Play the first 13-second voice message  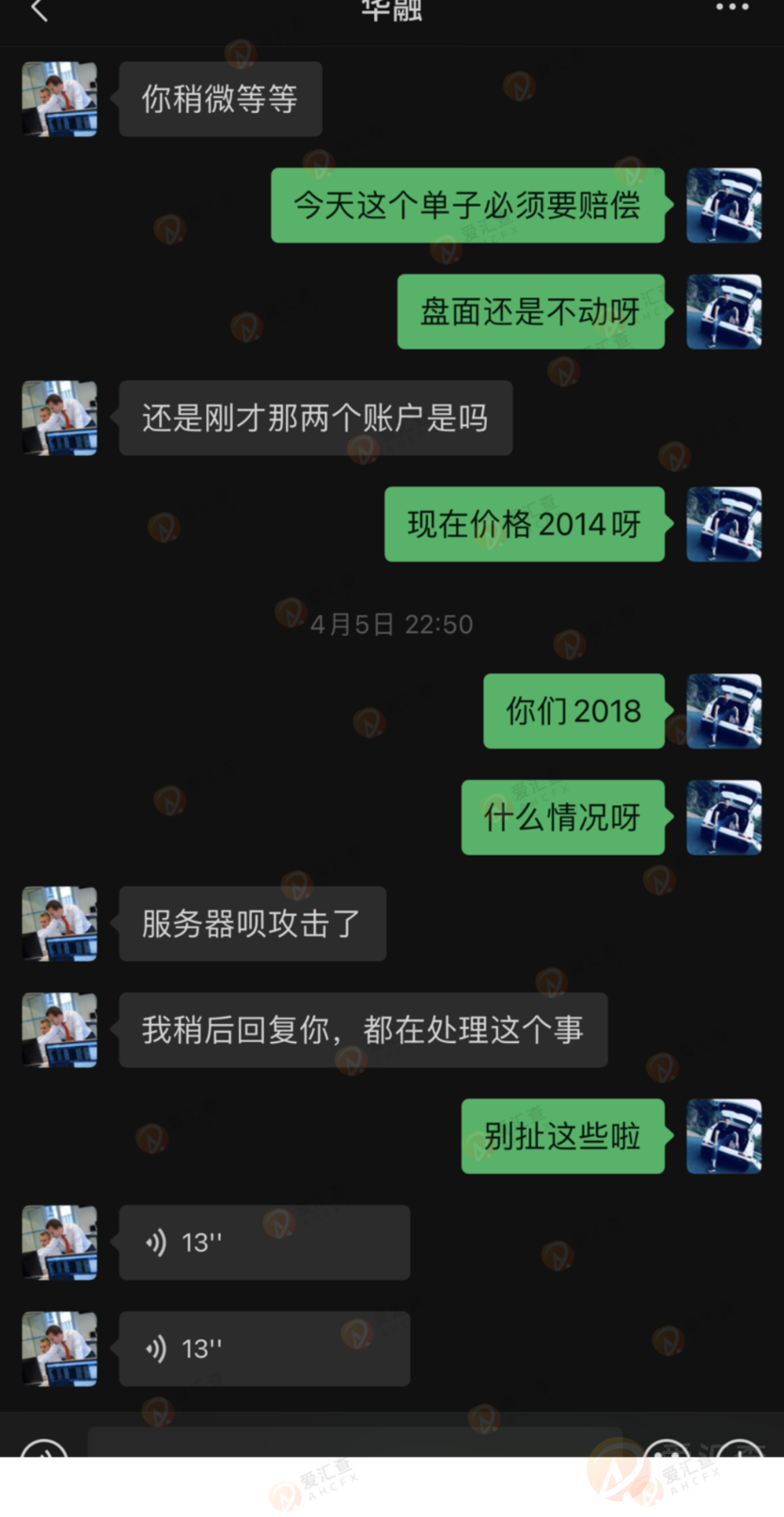pos(263,1241)
